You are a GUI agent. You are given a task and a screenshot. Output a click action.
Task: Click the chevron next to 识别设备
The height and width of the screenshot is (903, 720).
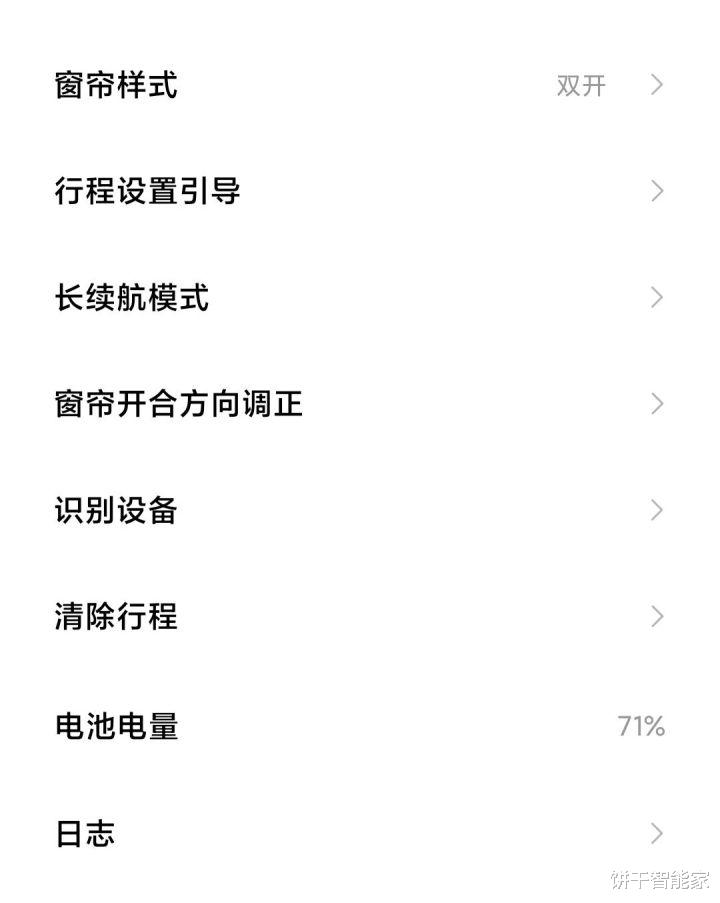pos(656,510)
